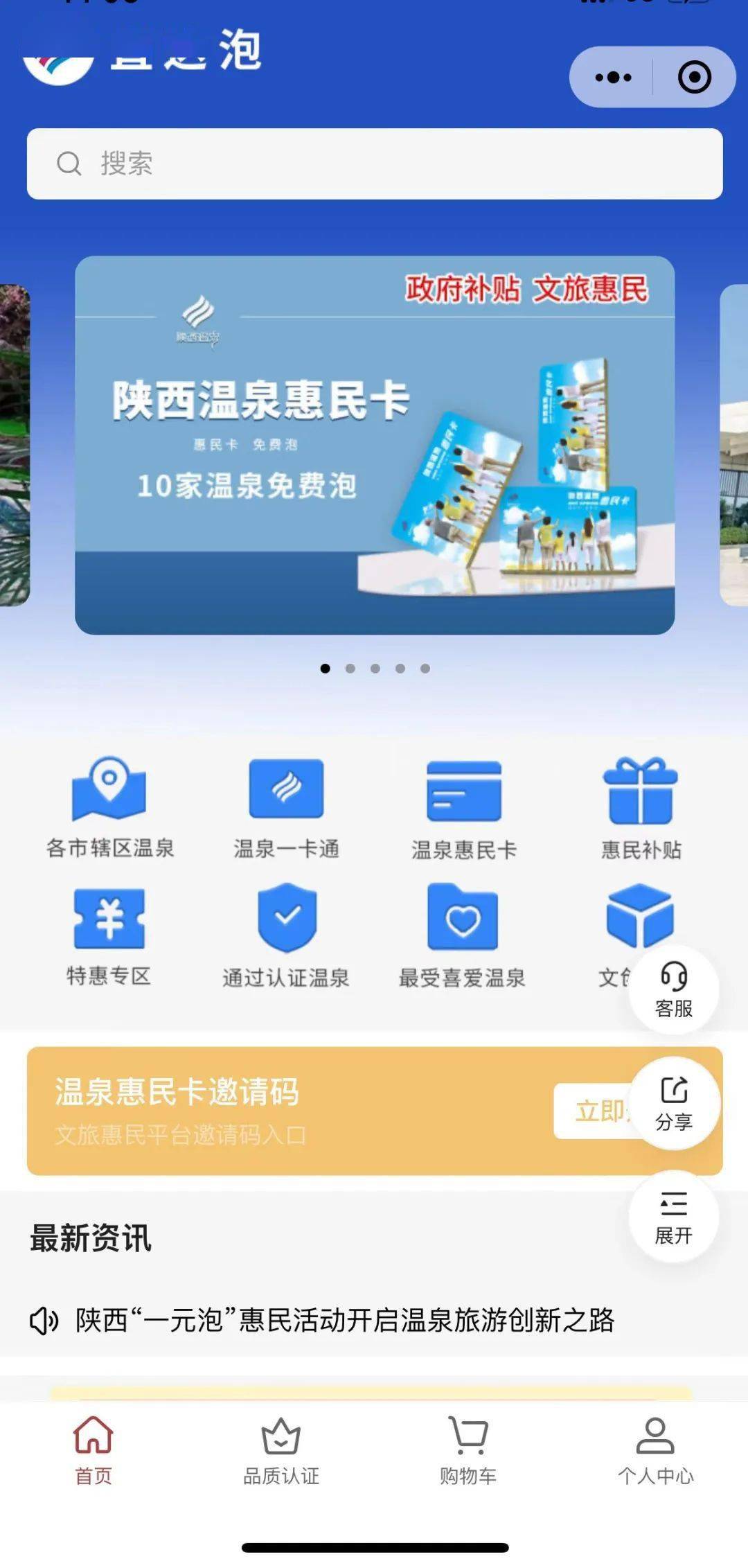Image resolution: width=748 pixels, height=1568 pixels.
Task: Switch to the 购物车 tab
Action: pos(468,1450)
